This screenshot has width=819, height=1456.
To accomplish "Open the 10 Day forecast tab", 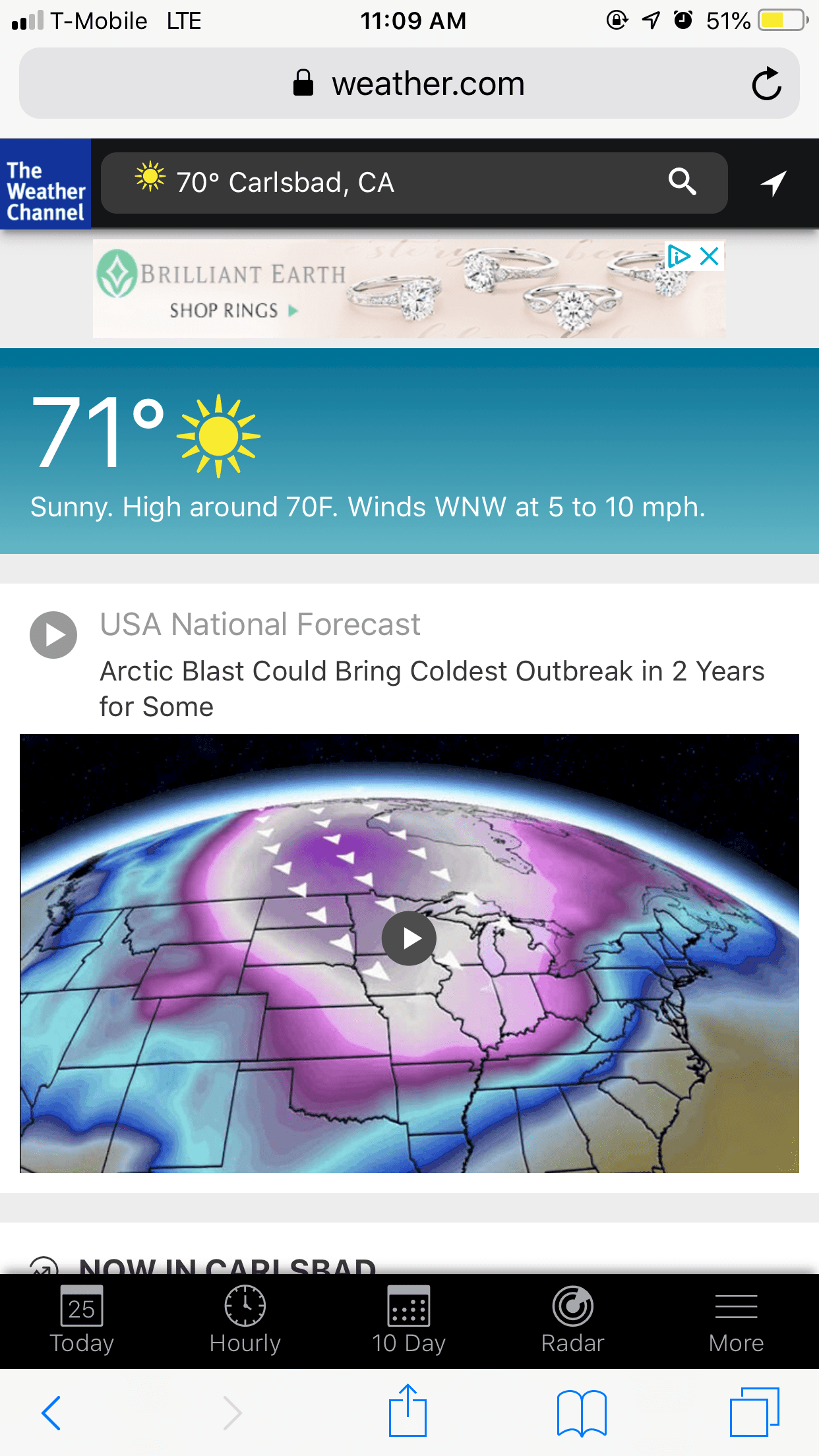I will pos(409,1320).
